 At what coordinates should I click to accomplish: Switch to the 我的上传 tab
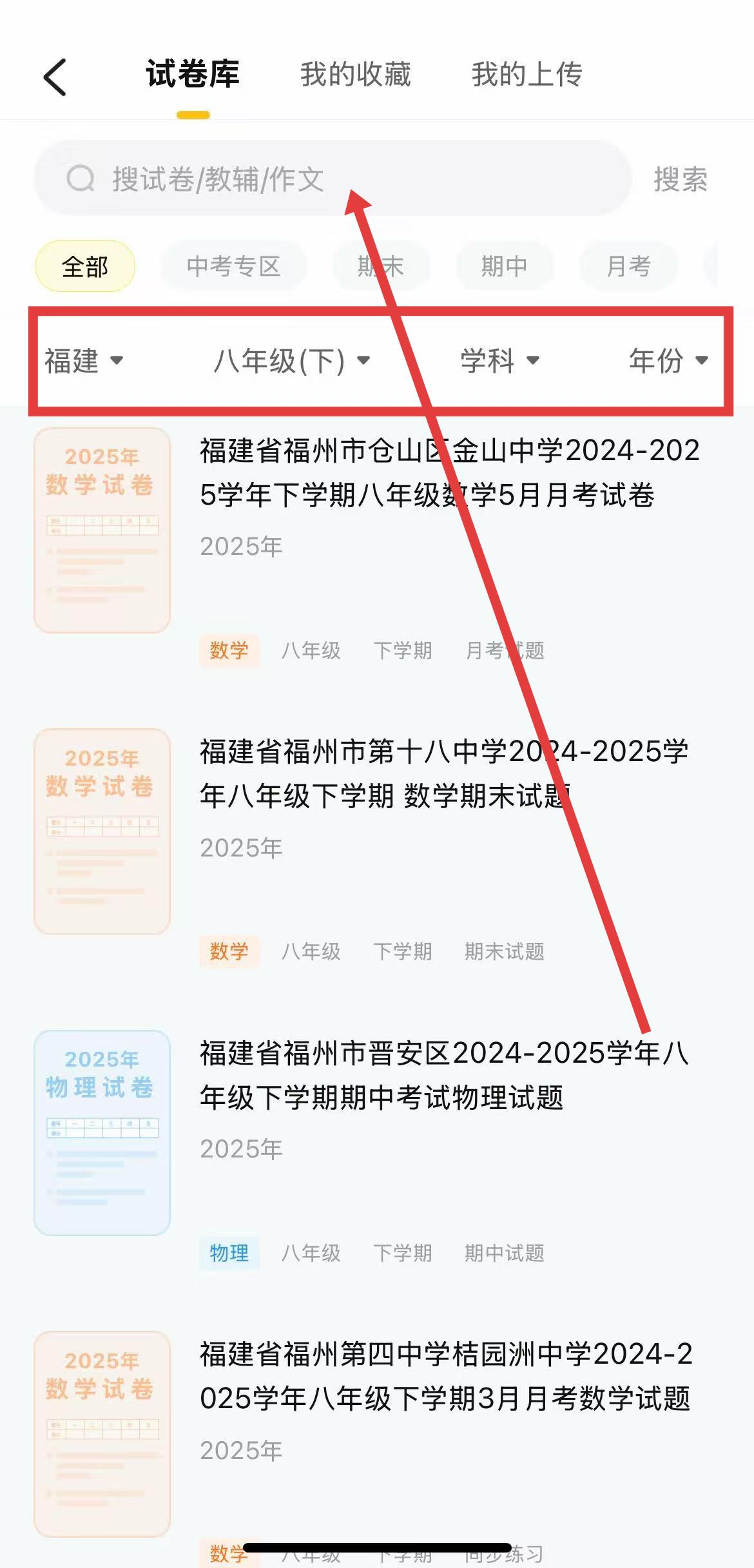[527, 75]
